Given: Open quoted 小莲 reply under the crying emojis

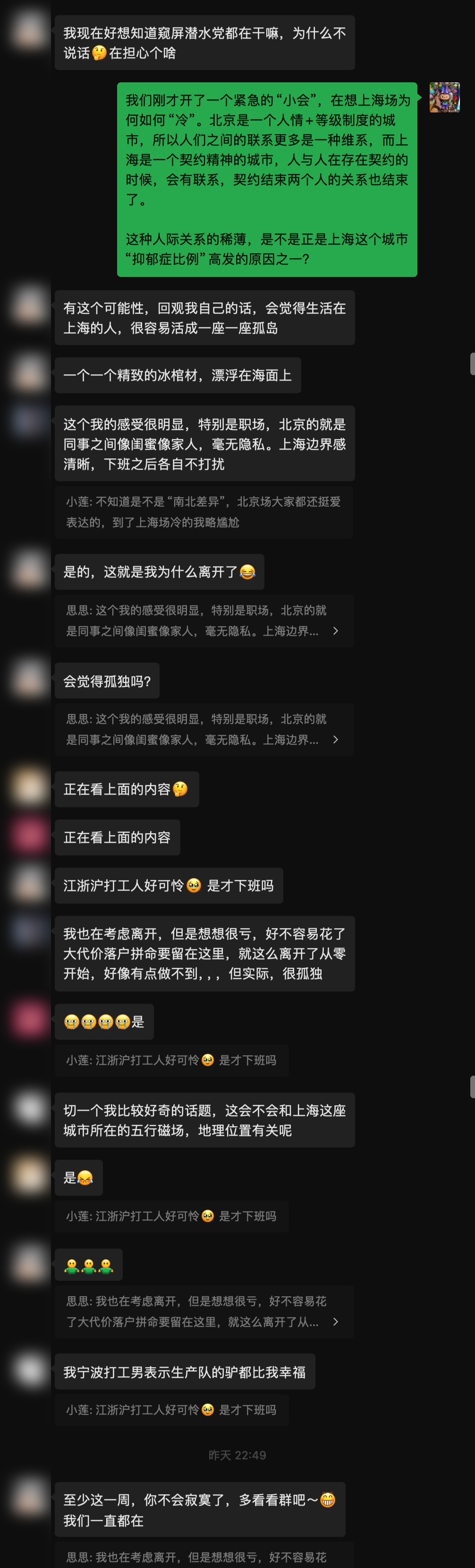Looking at the screenshot, I should click(x=171, y=1060).
